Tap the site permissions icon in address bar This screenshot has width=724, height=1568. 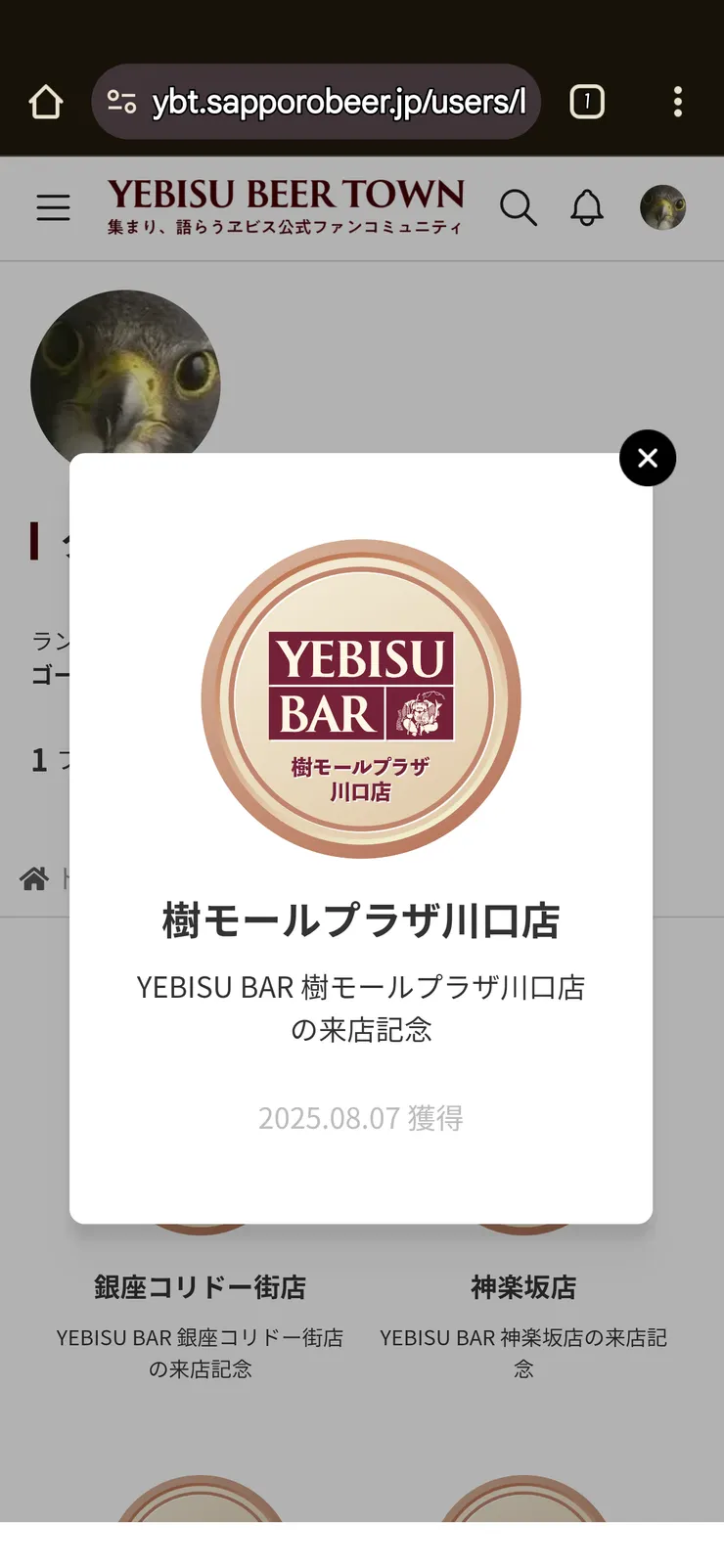121,101
